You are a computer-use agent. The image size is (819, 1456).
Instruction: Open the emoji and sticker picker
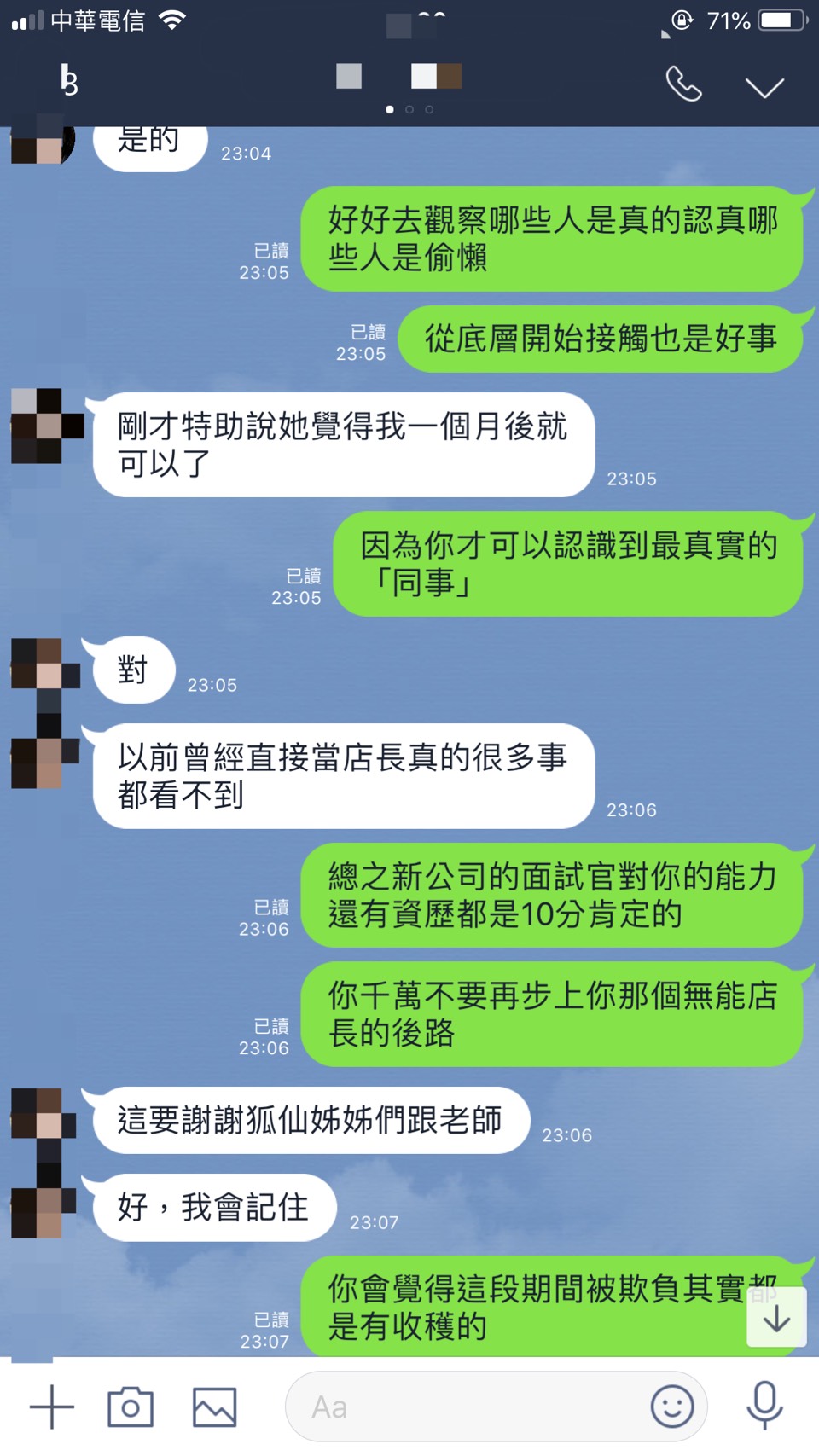[672, 1407]
